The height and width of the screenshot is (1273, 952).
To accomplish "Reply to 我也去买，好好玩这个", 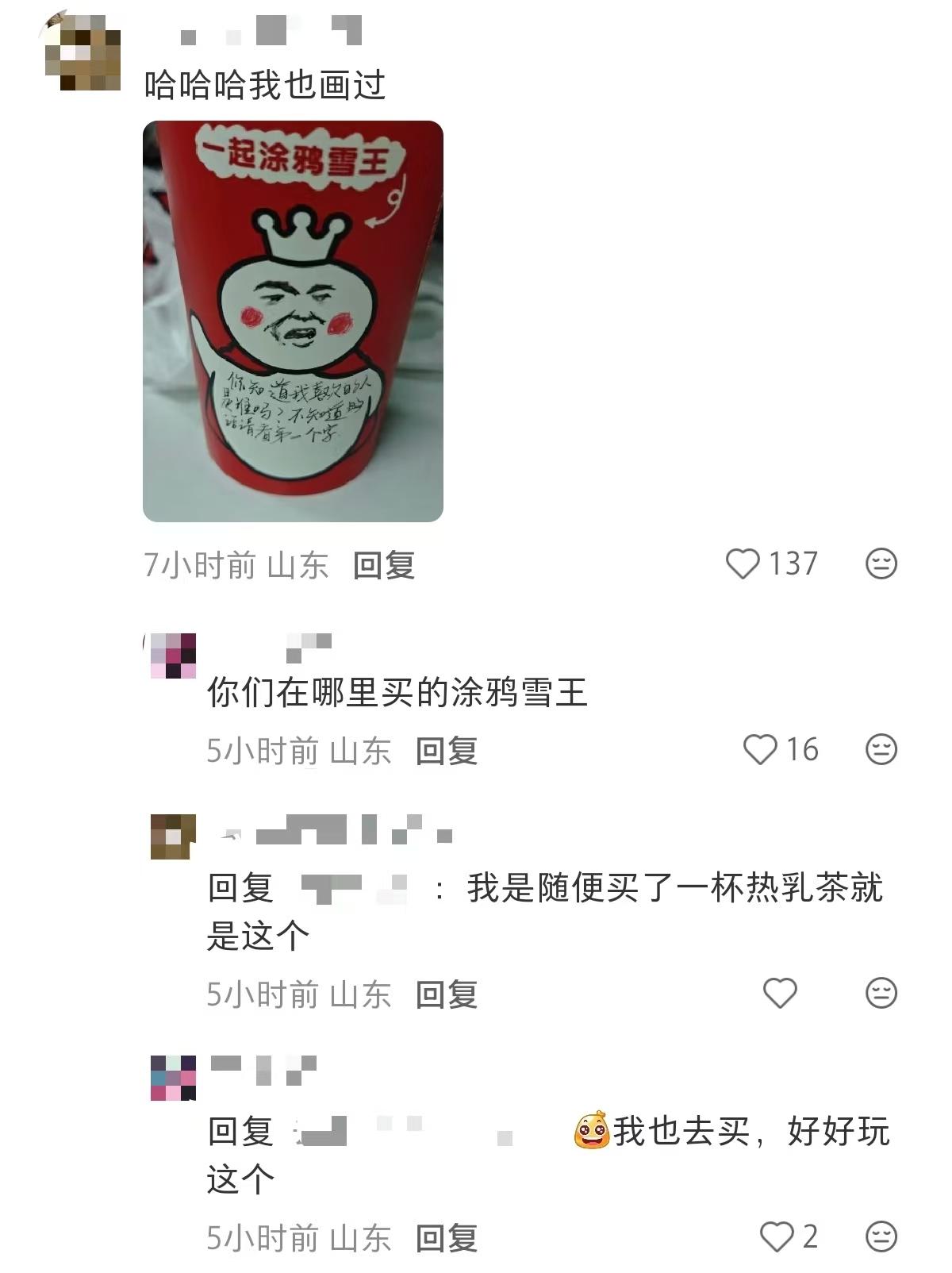I will click(447, 1238).
